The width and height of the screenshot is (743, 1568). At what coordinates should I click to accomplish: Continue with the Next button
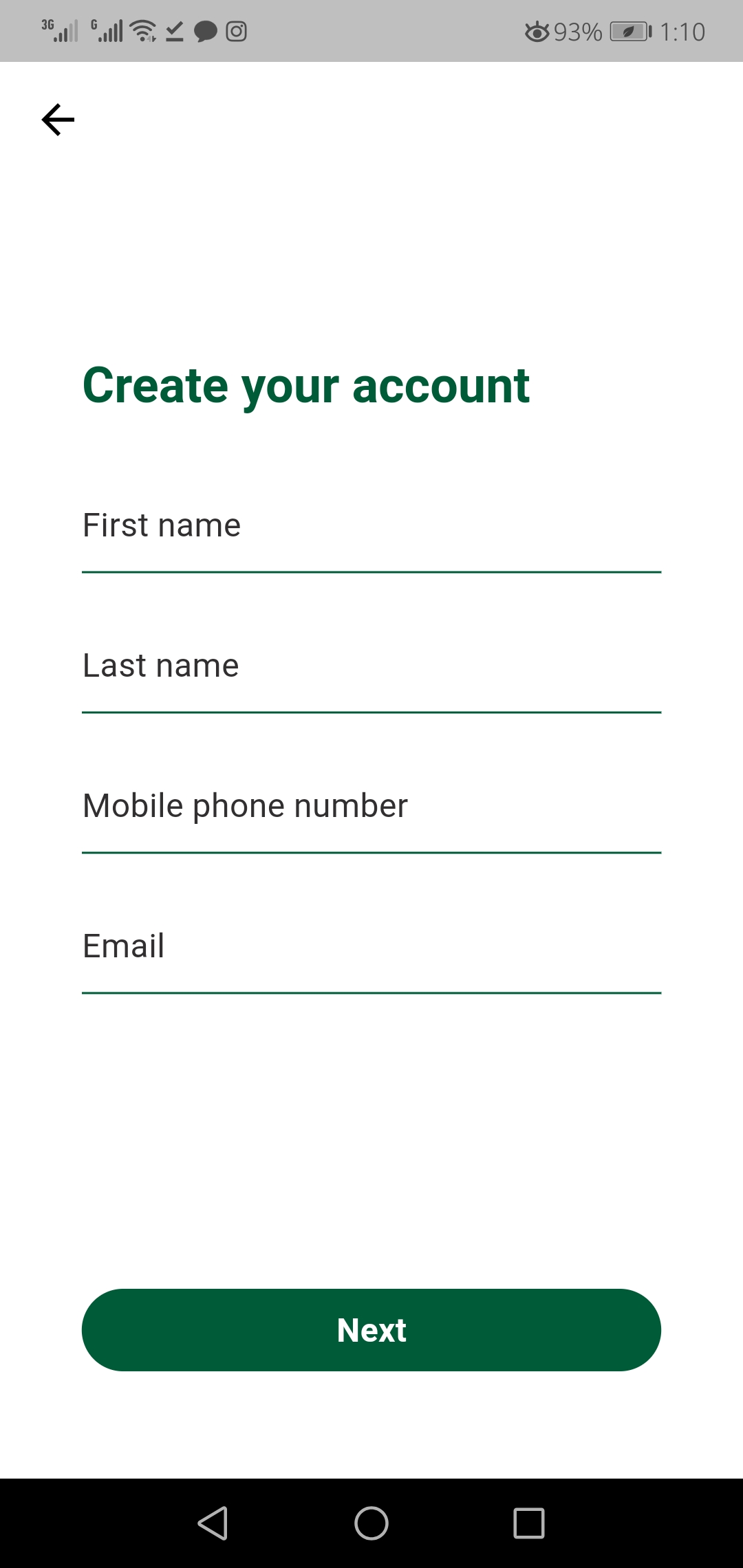[x=371, y=1330]
